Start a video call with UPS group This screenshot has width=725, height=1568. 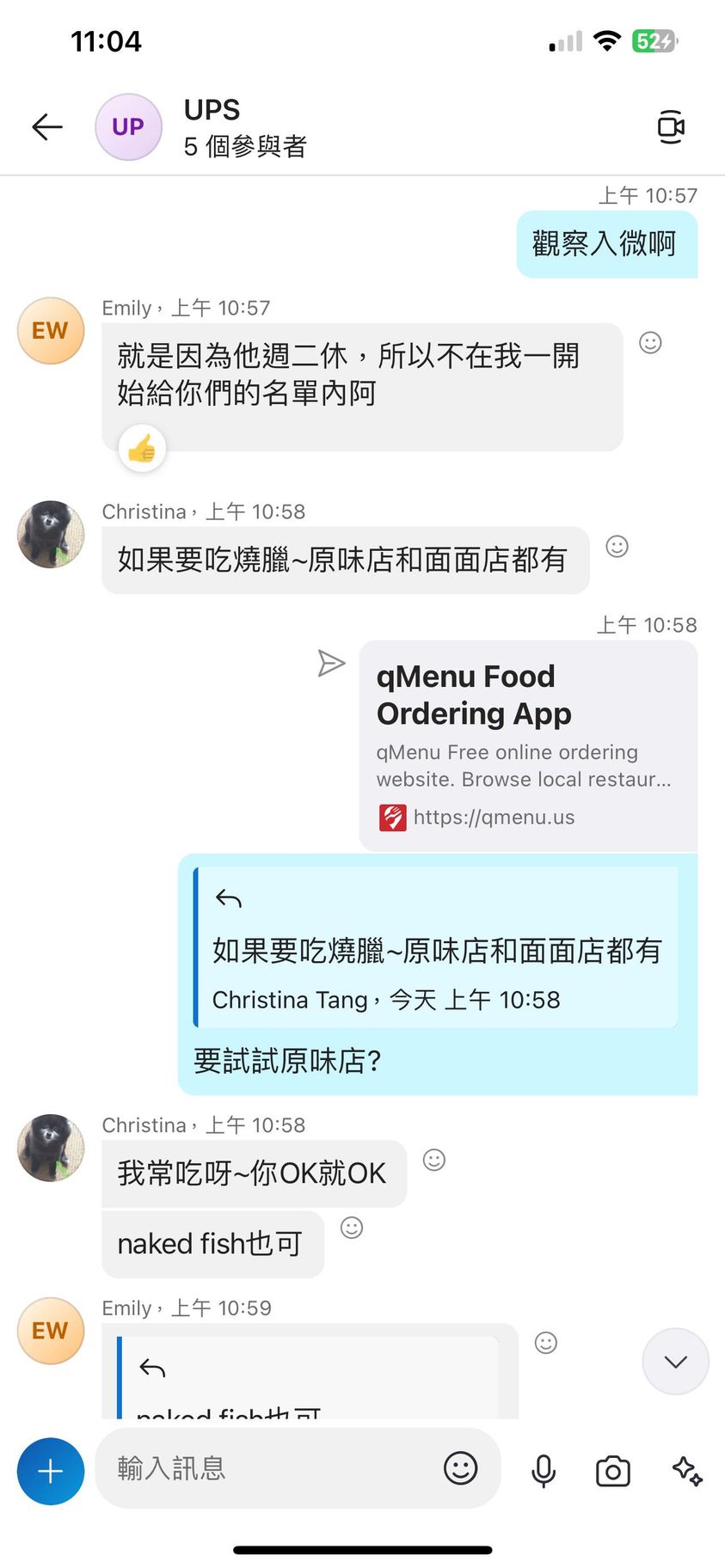(670, 127)
